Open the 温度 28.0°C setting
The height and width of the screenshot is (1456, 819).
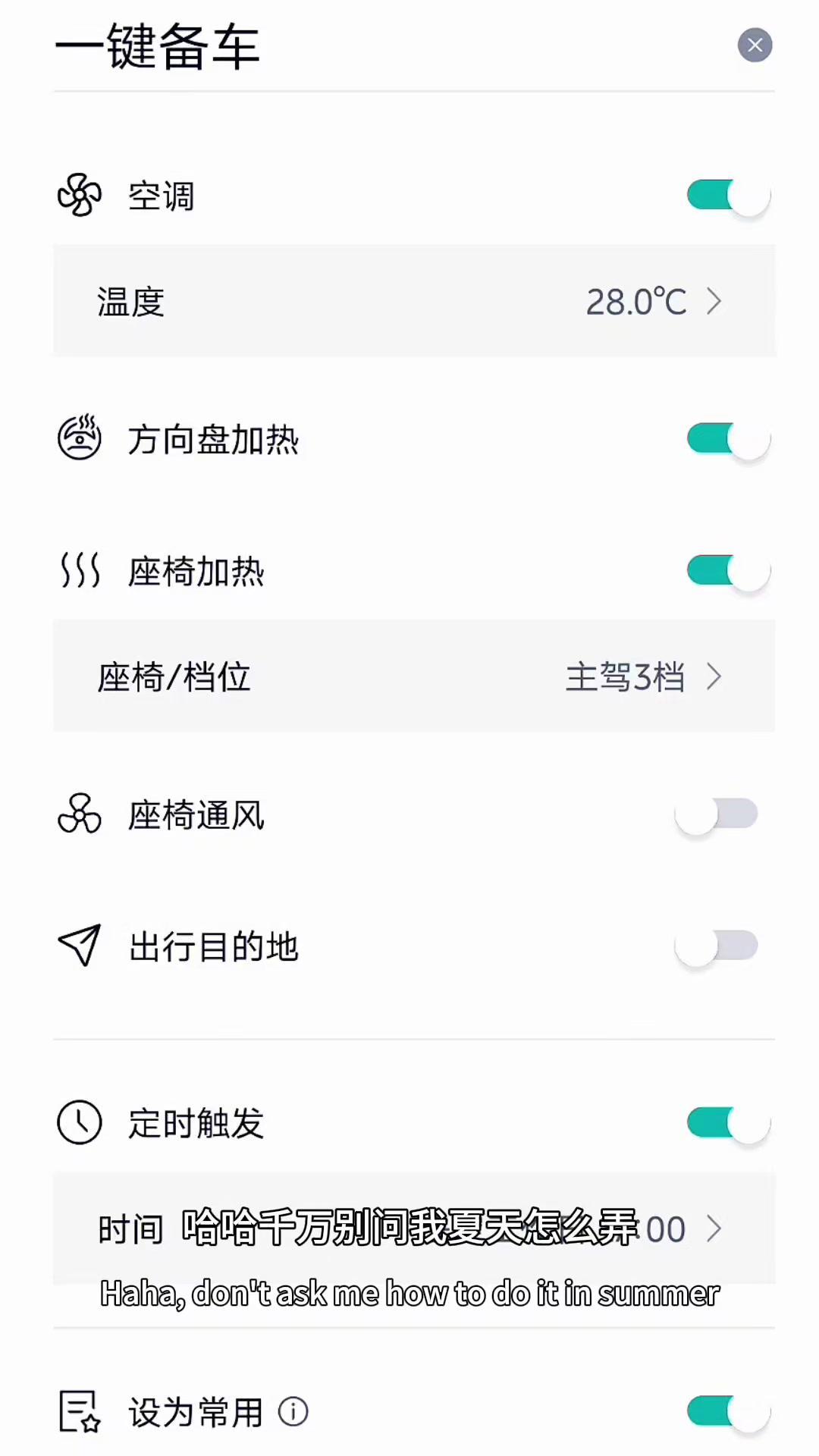(414, 301)
